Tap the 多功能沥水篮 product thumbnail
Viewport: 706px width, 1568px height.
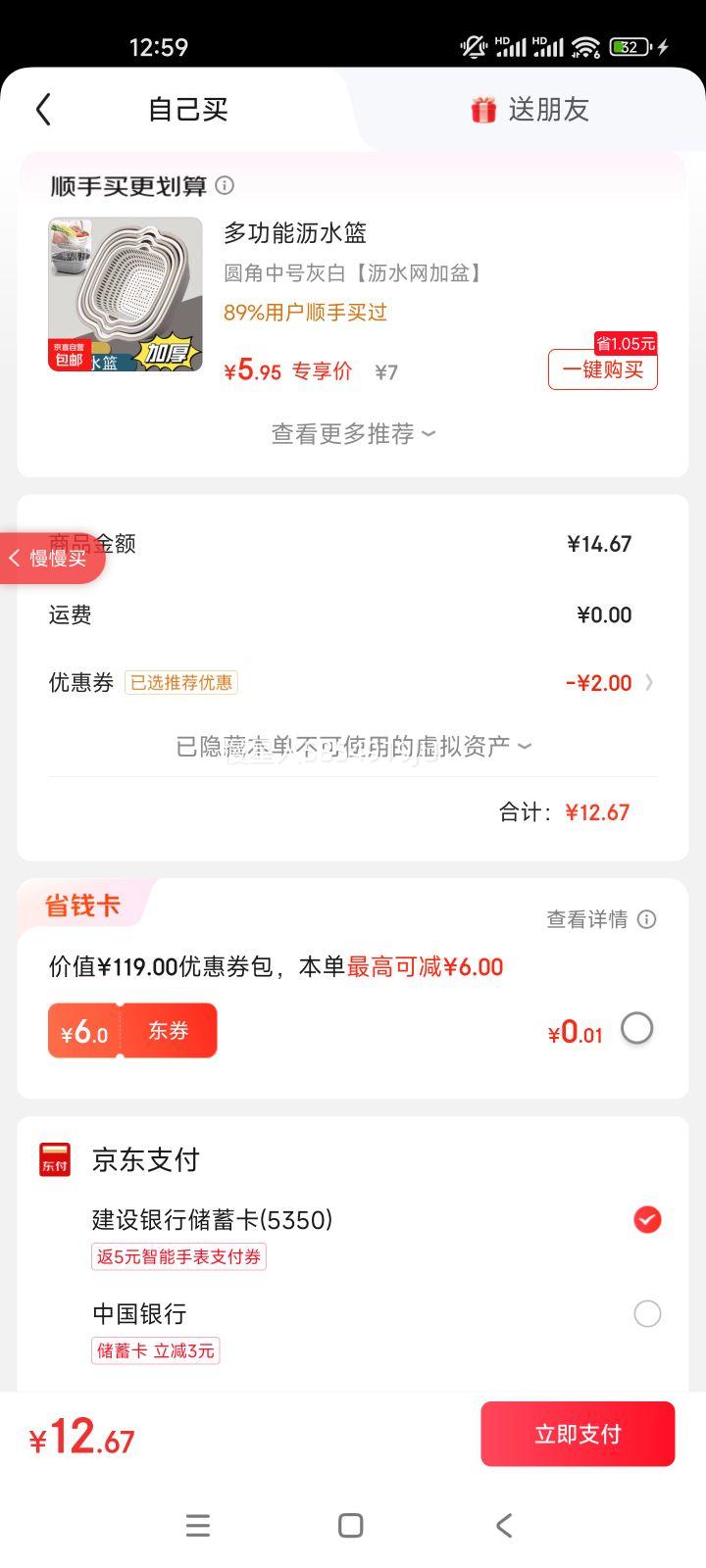click(x=125, y=293)
